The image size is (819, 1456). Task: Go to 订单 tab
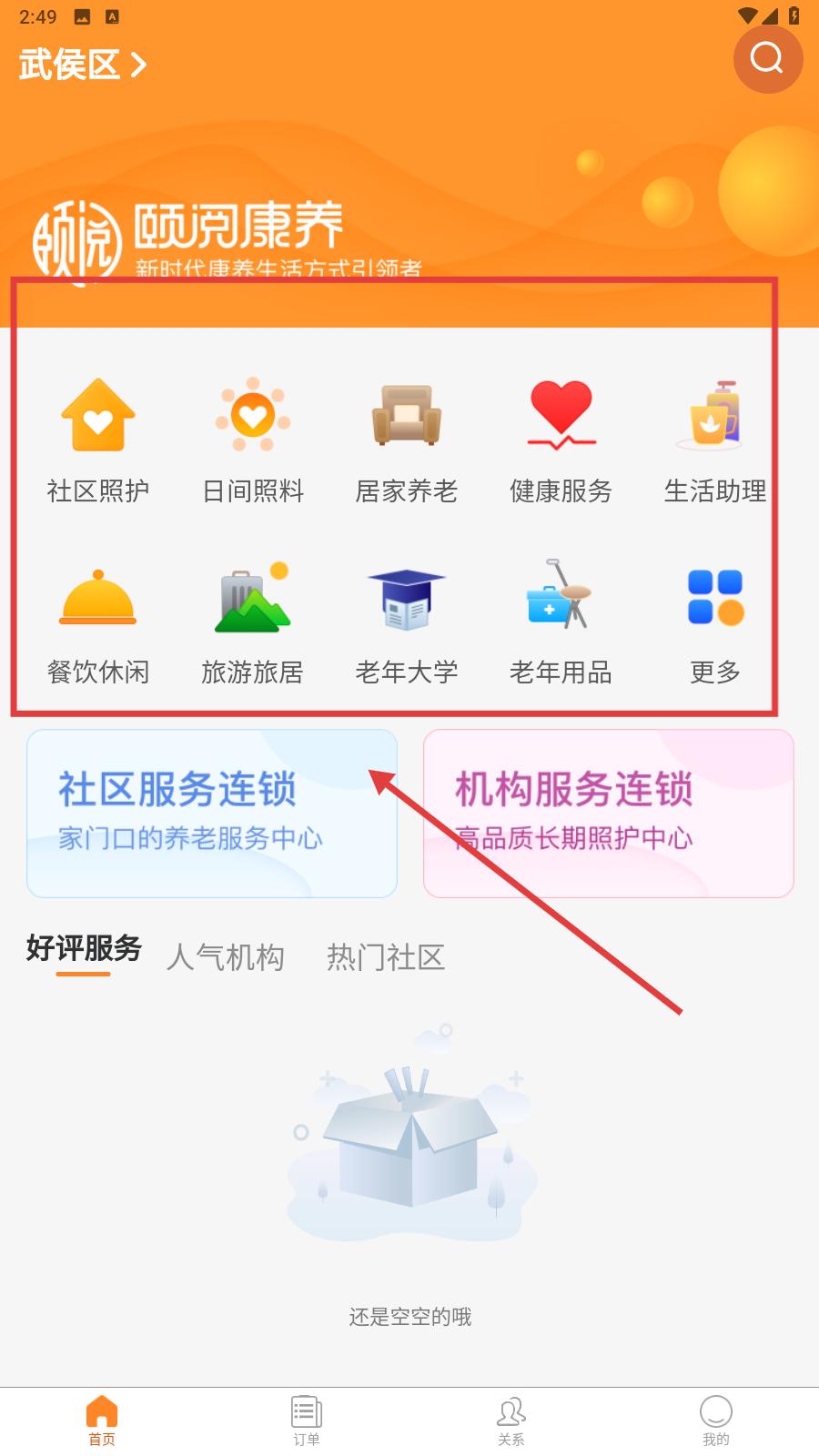(x=307, y=1421)
